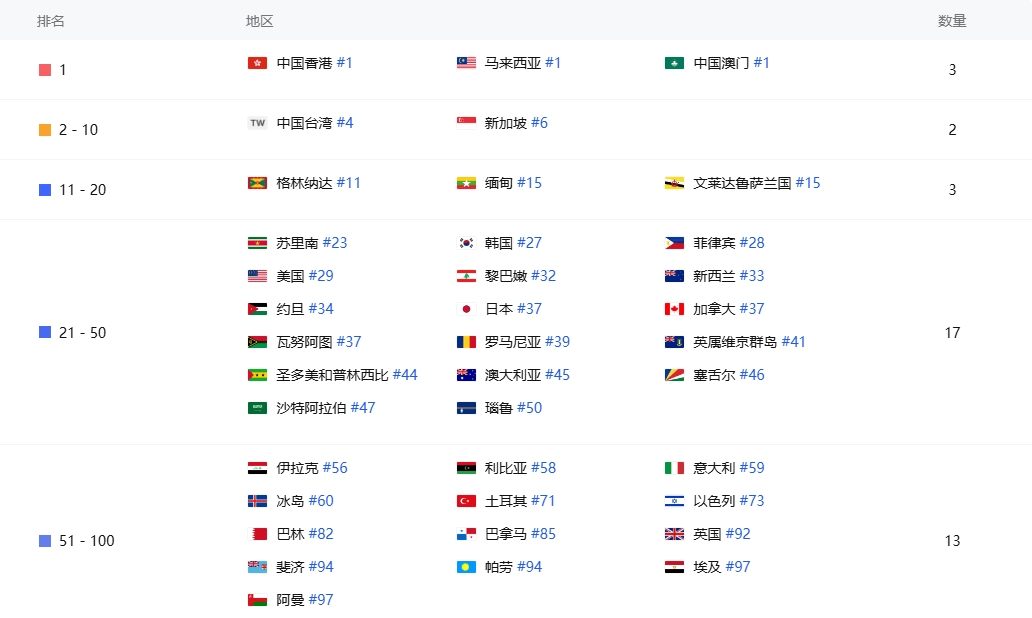
Task: Open the #27 rank link for 韩国
Action: [529, 243]
